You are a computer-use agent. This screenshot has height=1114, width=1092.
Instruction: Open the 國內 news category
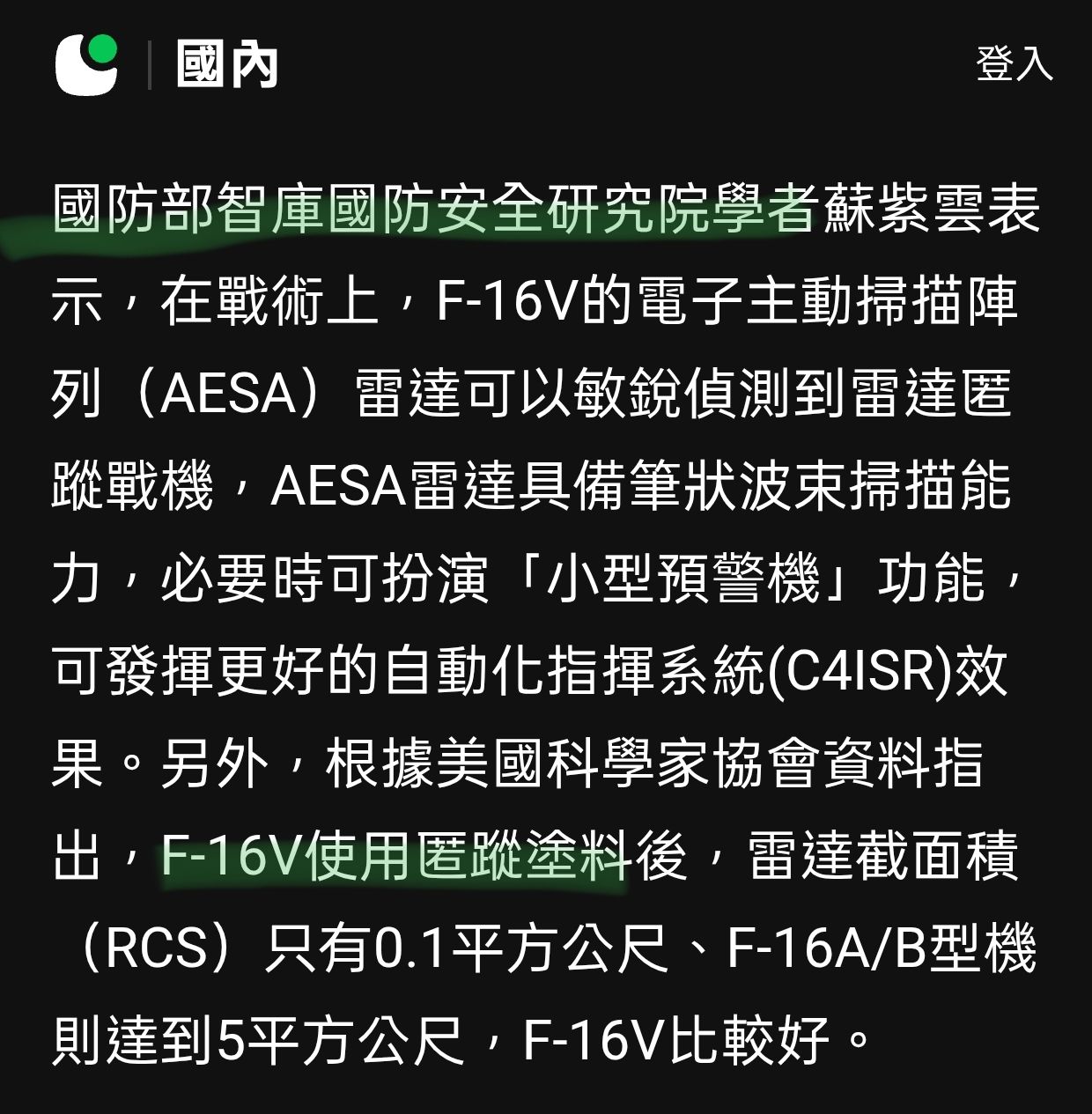(x=227, y=65)
